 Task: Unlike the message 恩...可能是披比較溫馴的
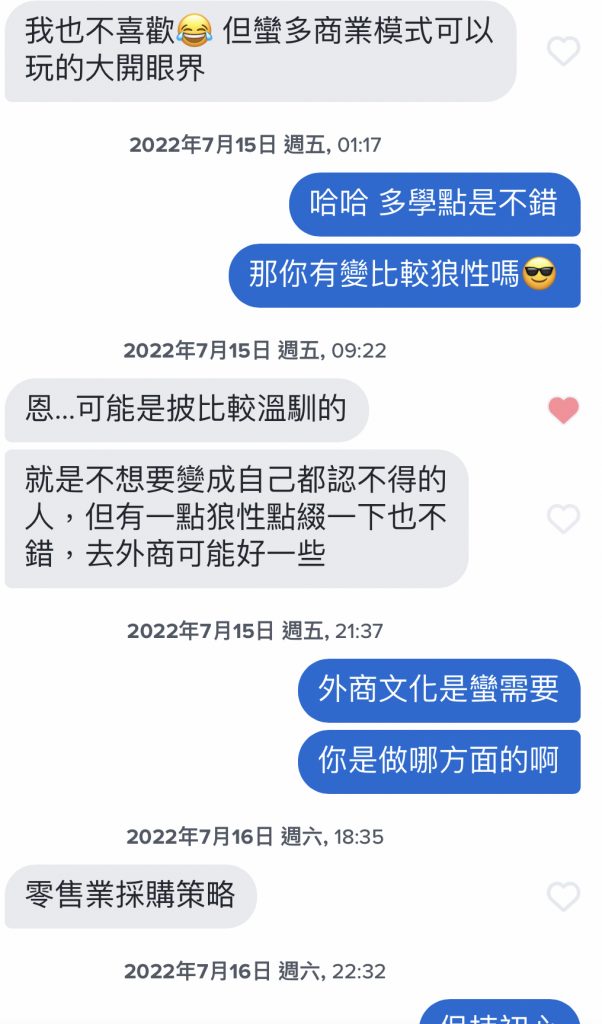[563, 410]
